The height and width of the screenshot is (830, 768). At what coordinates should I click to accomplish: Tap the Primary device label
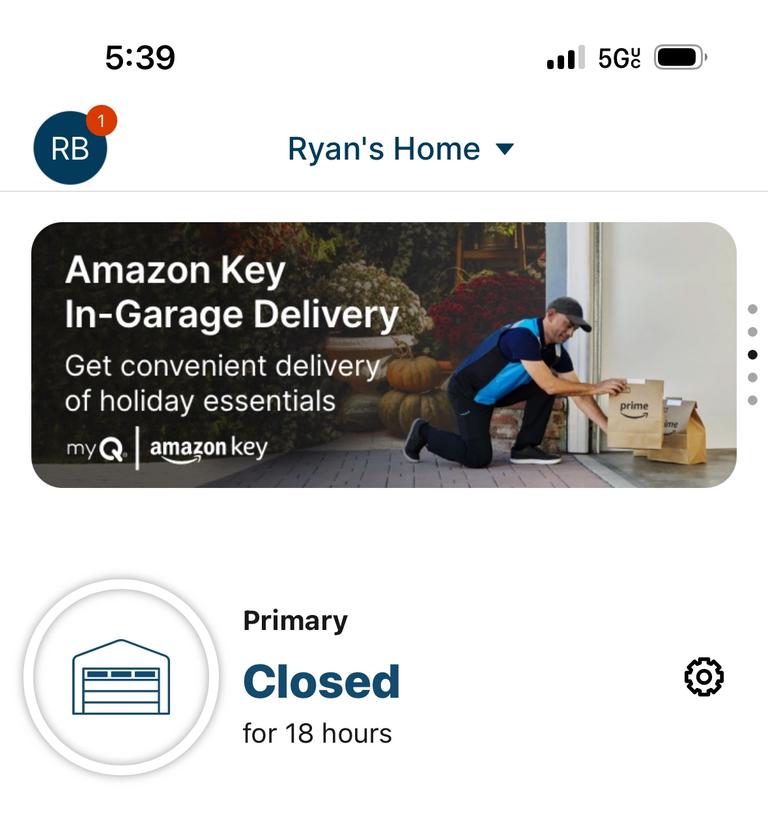click(295, 620)
